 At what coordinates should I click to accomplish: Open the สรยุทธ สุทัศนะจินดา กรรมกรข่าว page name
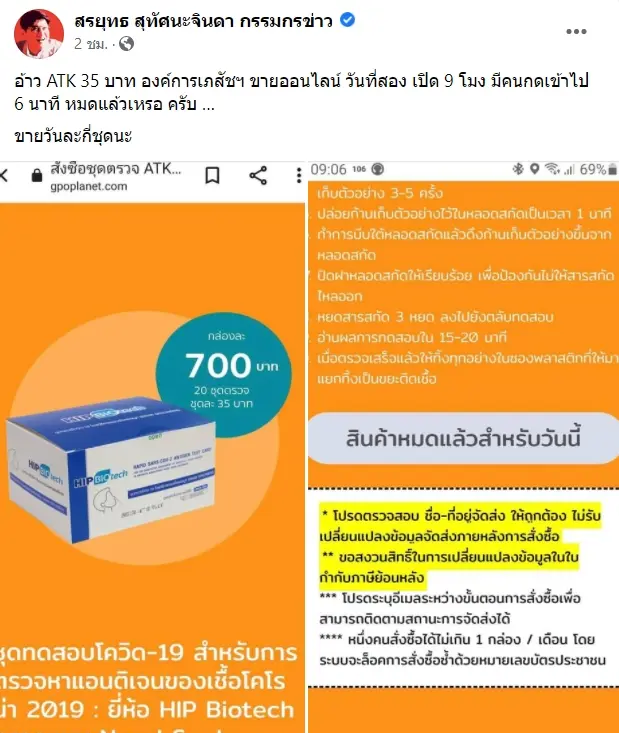coord(206,22)
